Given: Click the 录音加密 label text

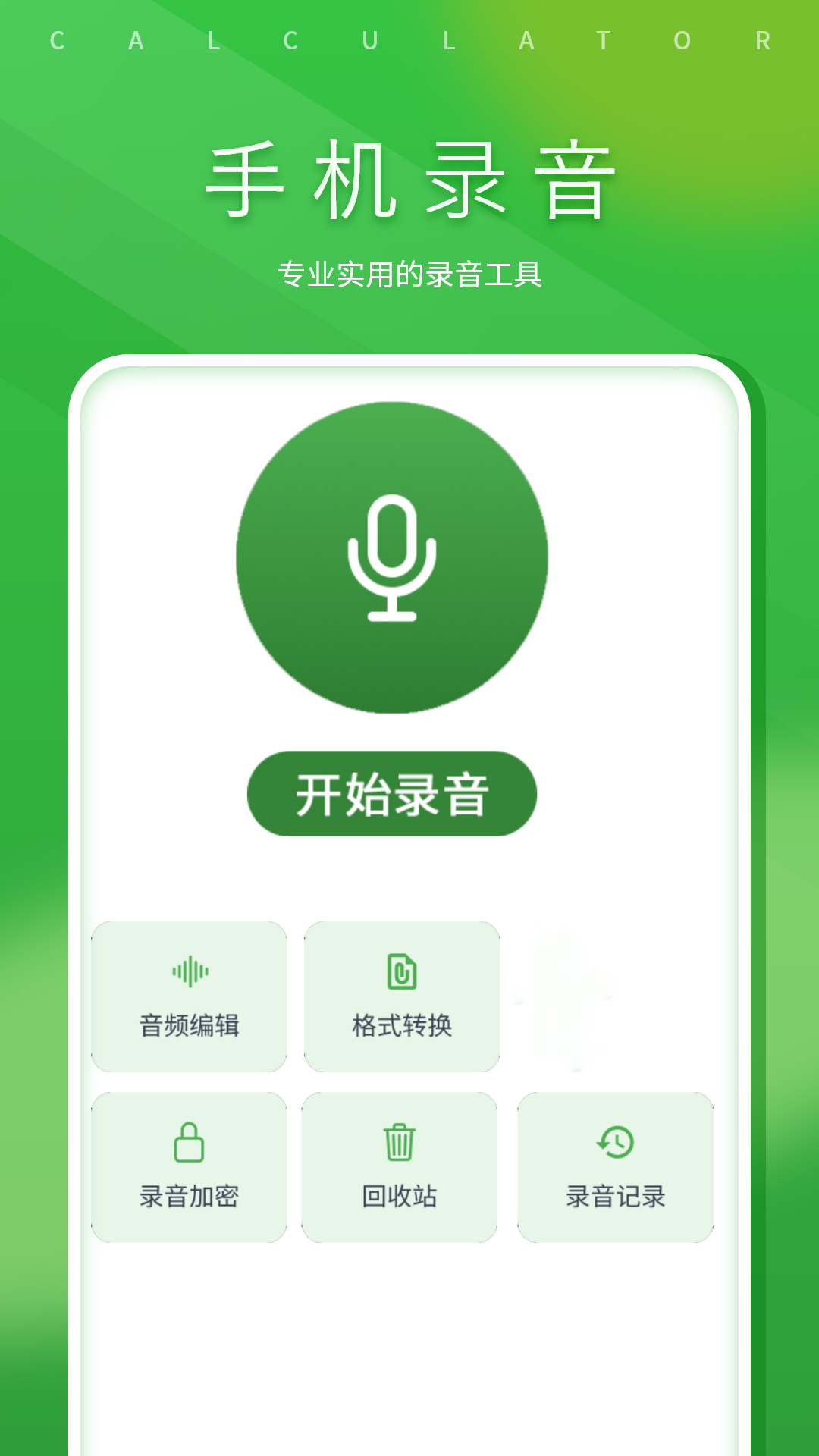Looking at the screenshot, I should [x=189, y=1195].
